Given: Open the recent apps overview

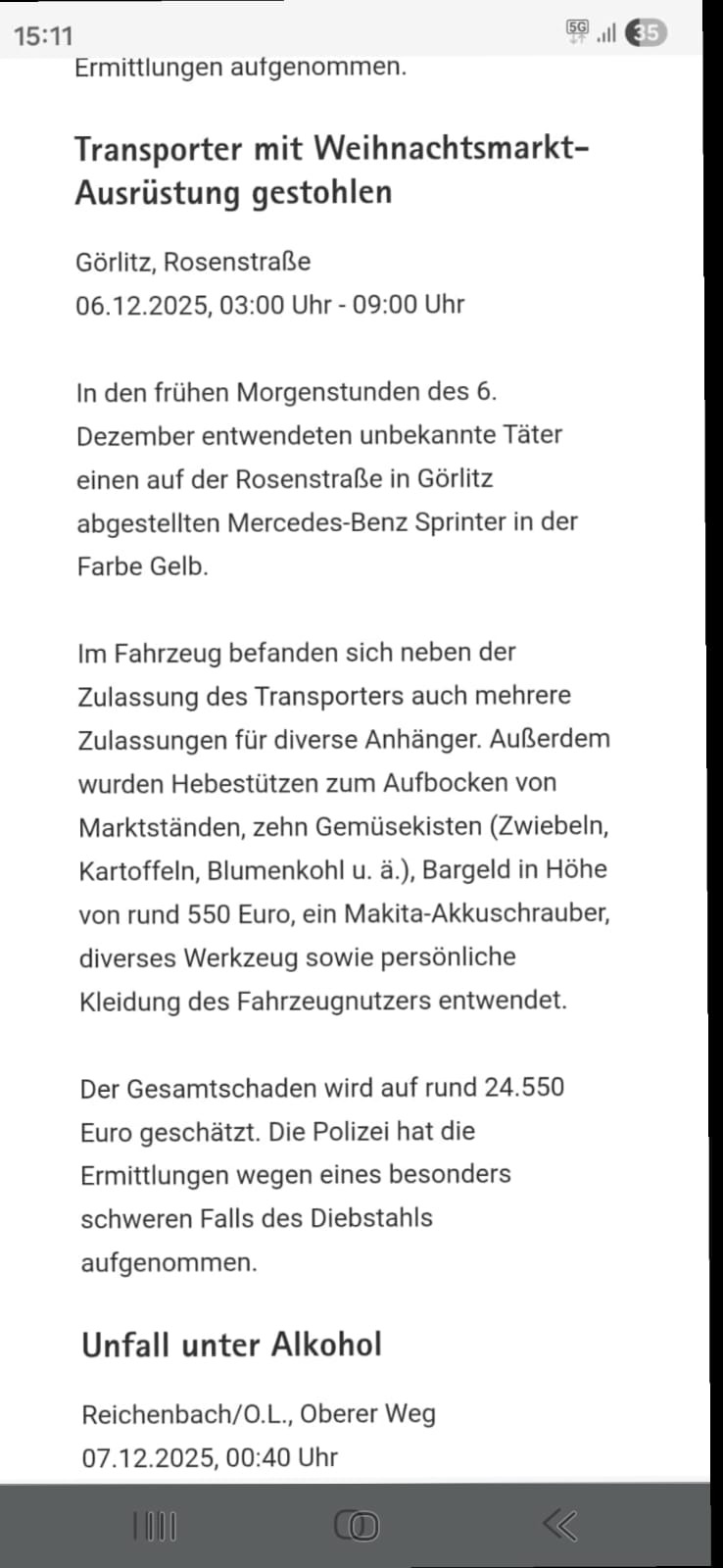Looking at the screenshot, I should click(155, 1526).
